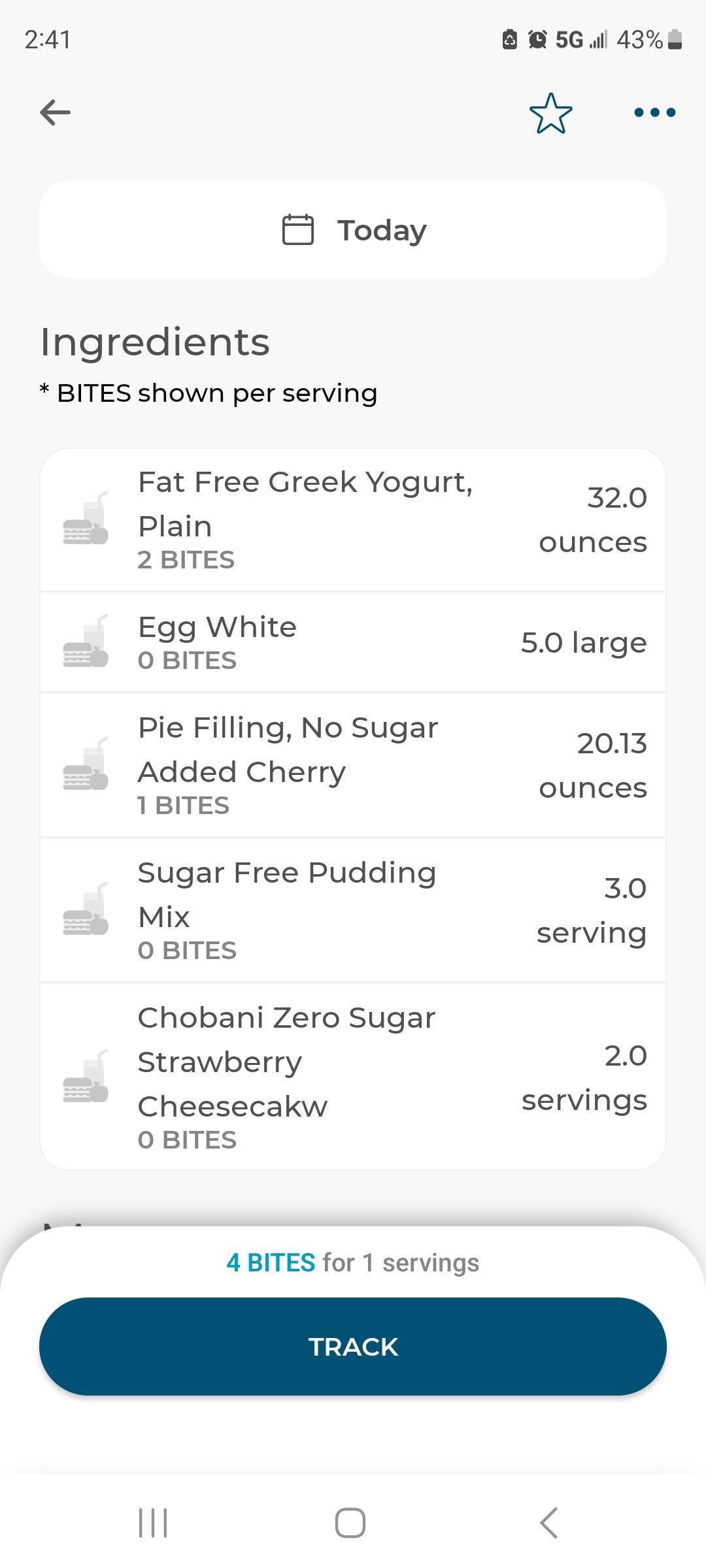706x1568 pixels.
Task: Open the three-dot overflow menu
Action: coord(654,112)
